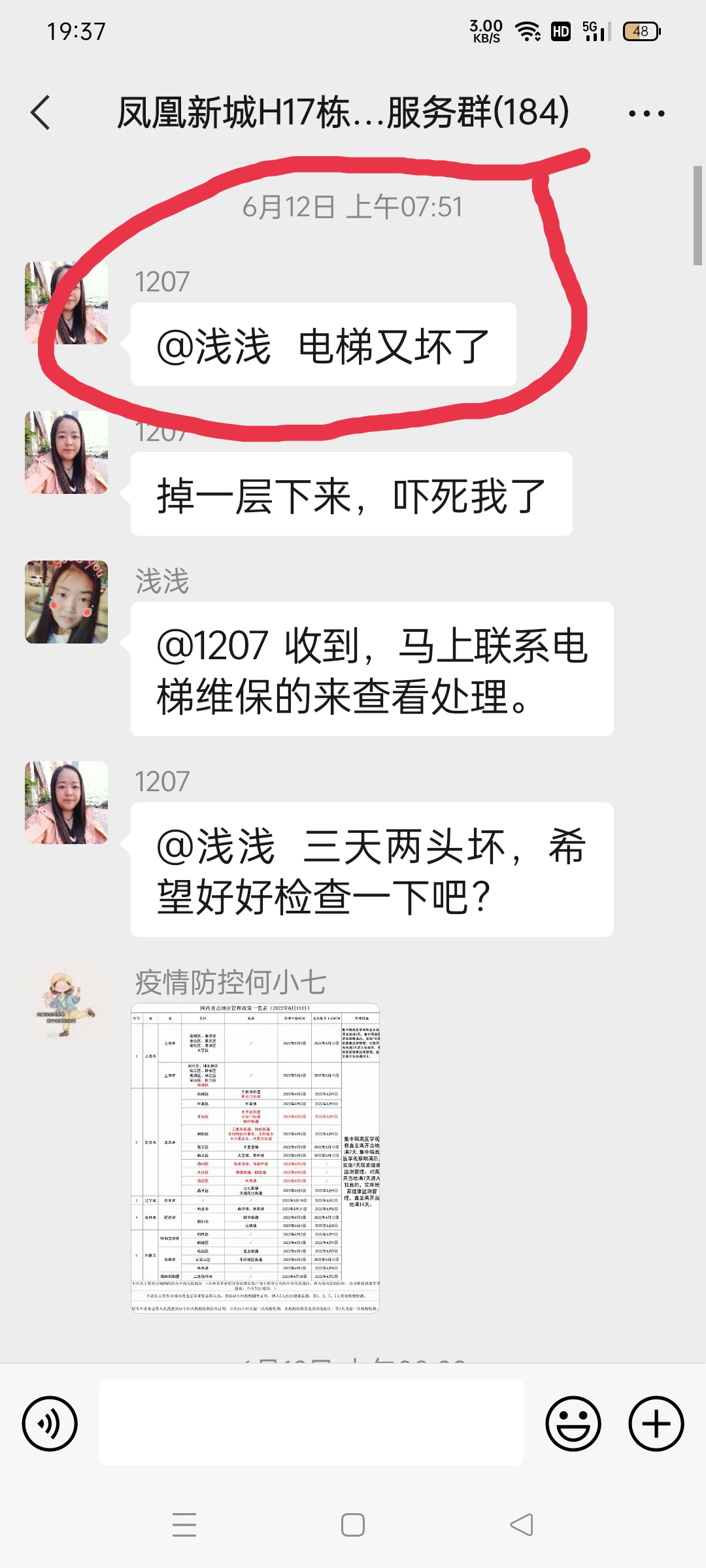Open the plus attachment menu
The height and width of the screenshot is (1568, 706).
pos(656,1424)
